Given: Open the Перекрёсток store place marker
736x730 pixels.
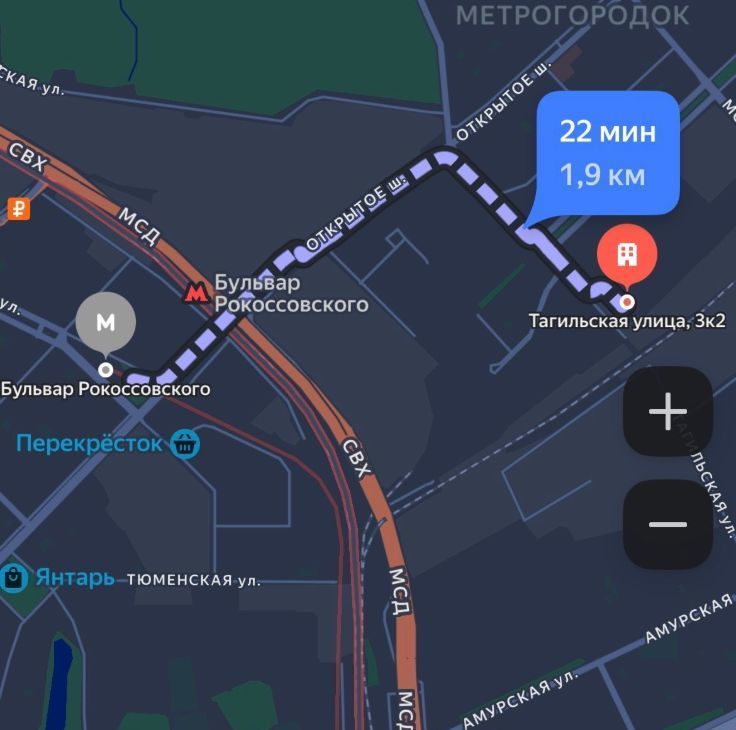Looking at the screenshot, I should 185,443.
